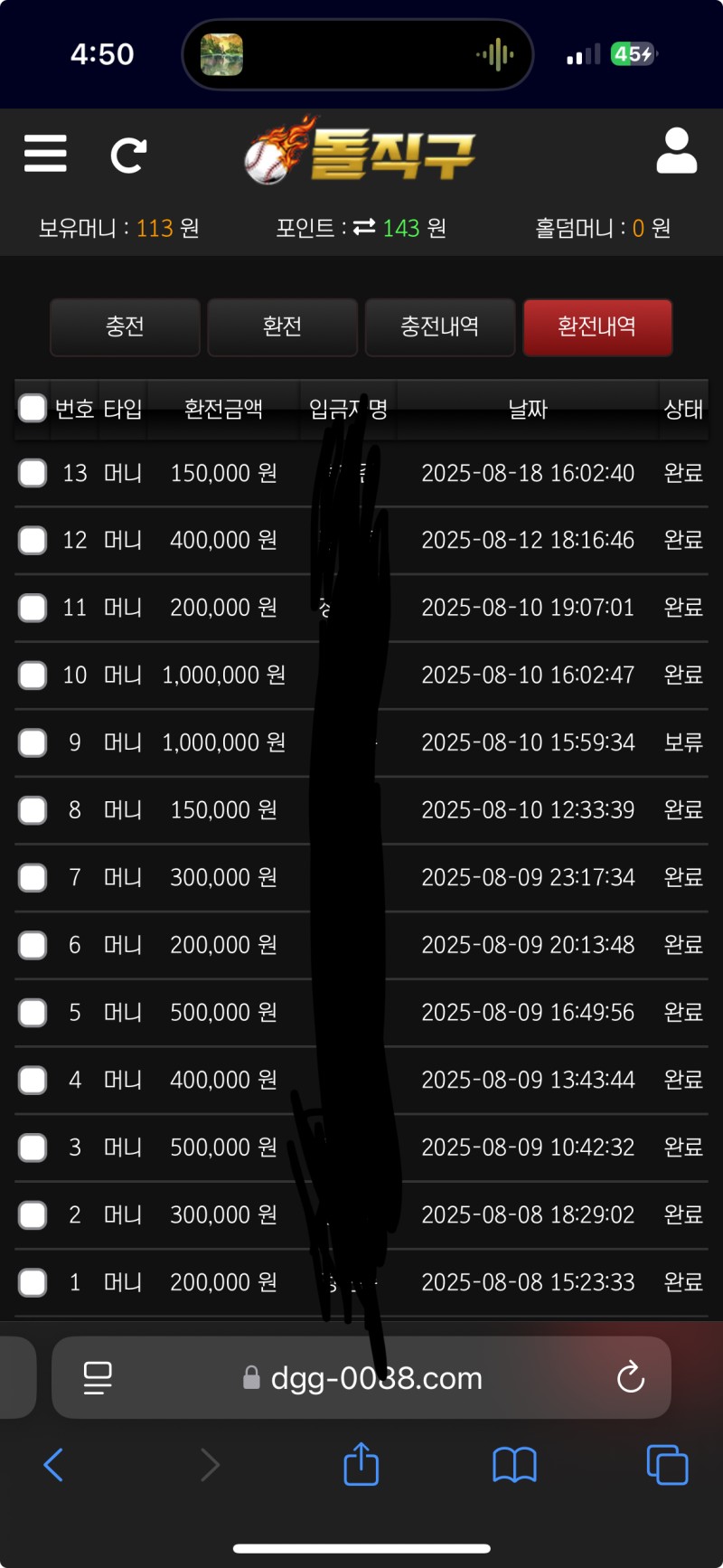Check the checkbox for row 1
723x1568 pixels.
click(x=32, y=1281)
